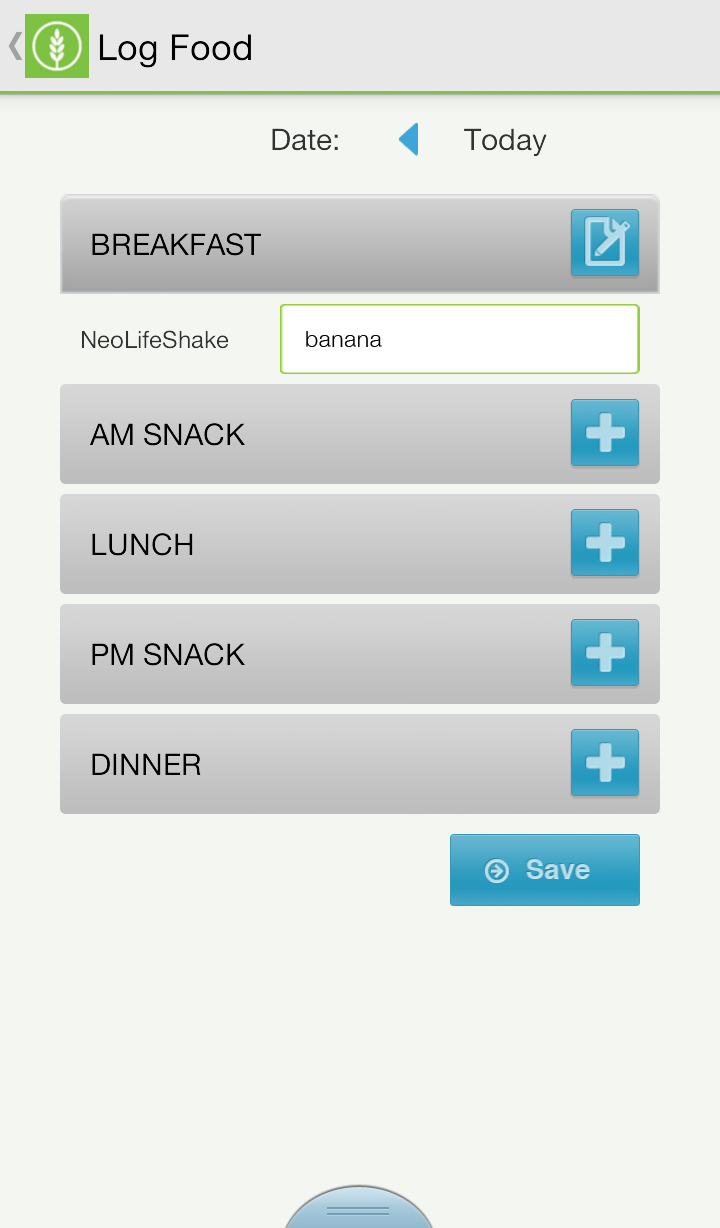
Task: Focus the NeoLifeShake text field
Action: tap(459, 339)
